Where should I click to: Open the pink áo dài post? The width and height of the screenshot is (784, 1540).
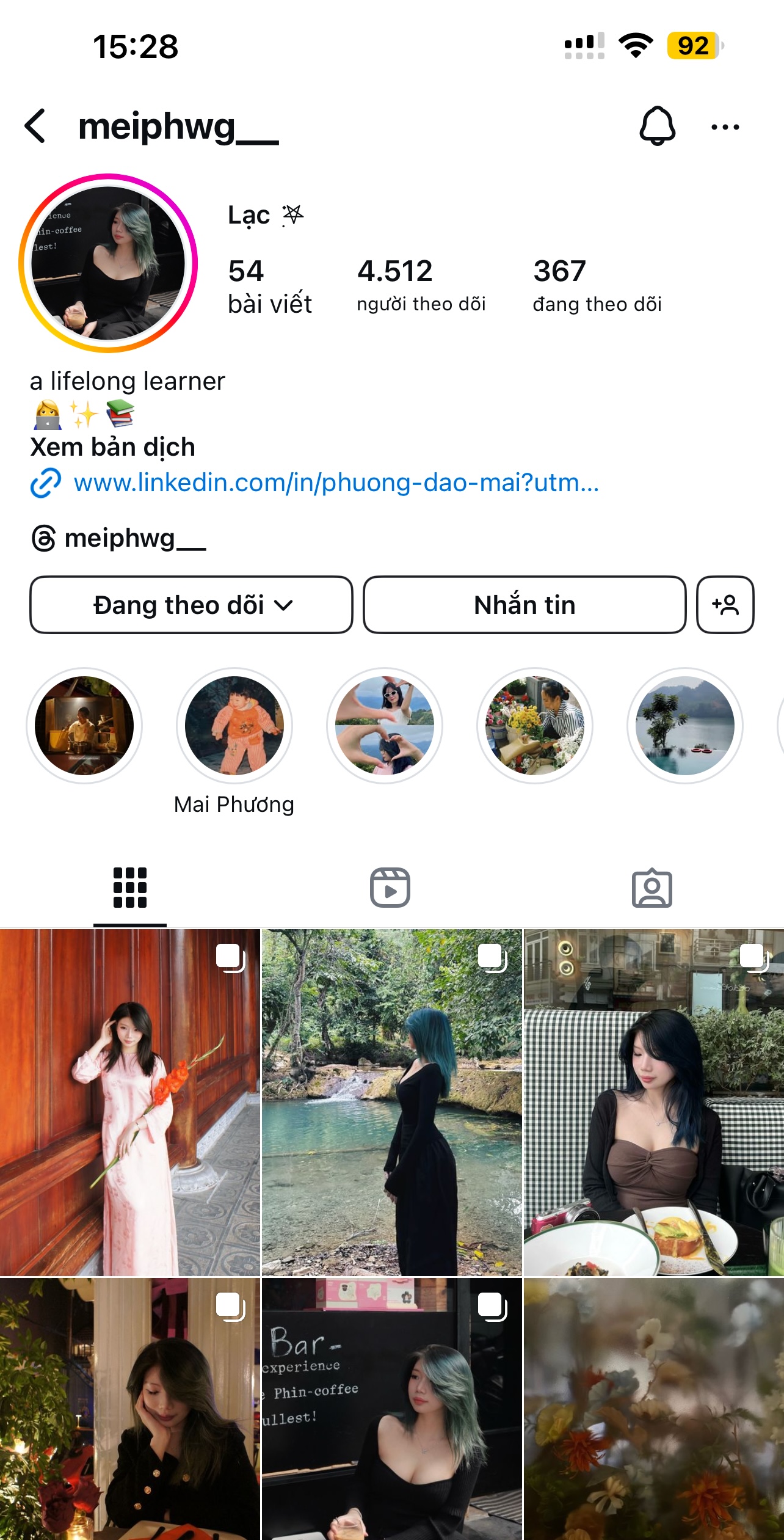(x=130, y=1102)
